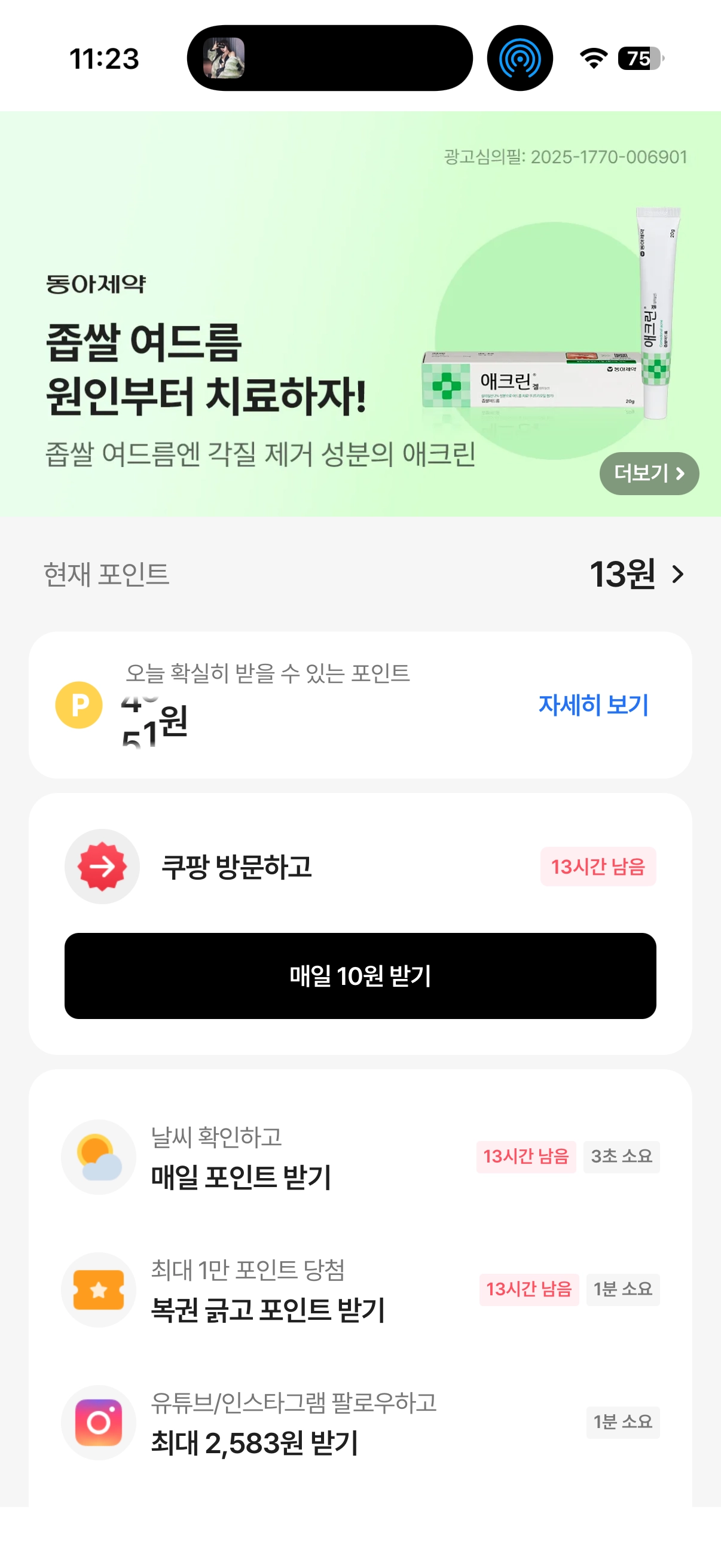Open the Dynamic Island live activity
Viewport: 721px width, 1568px height.
[329, 59]
